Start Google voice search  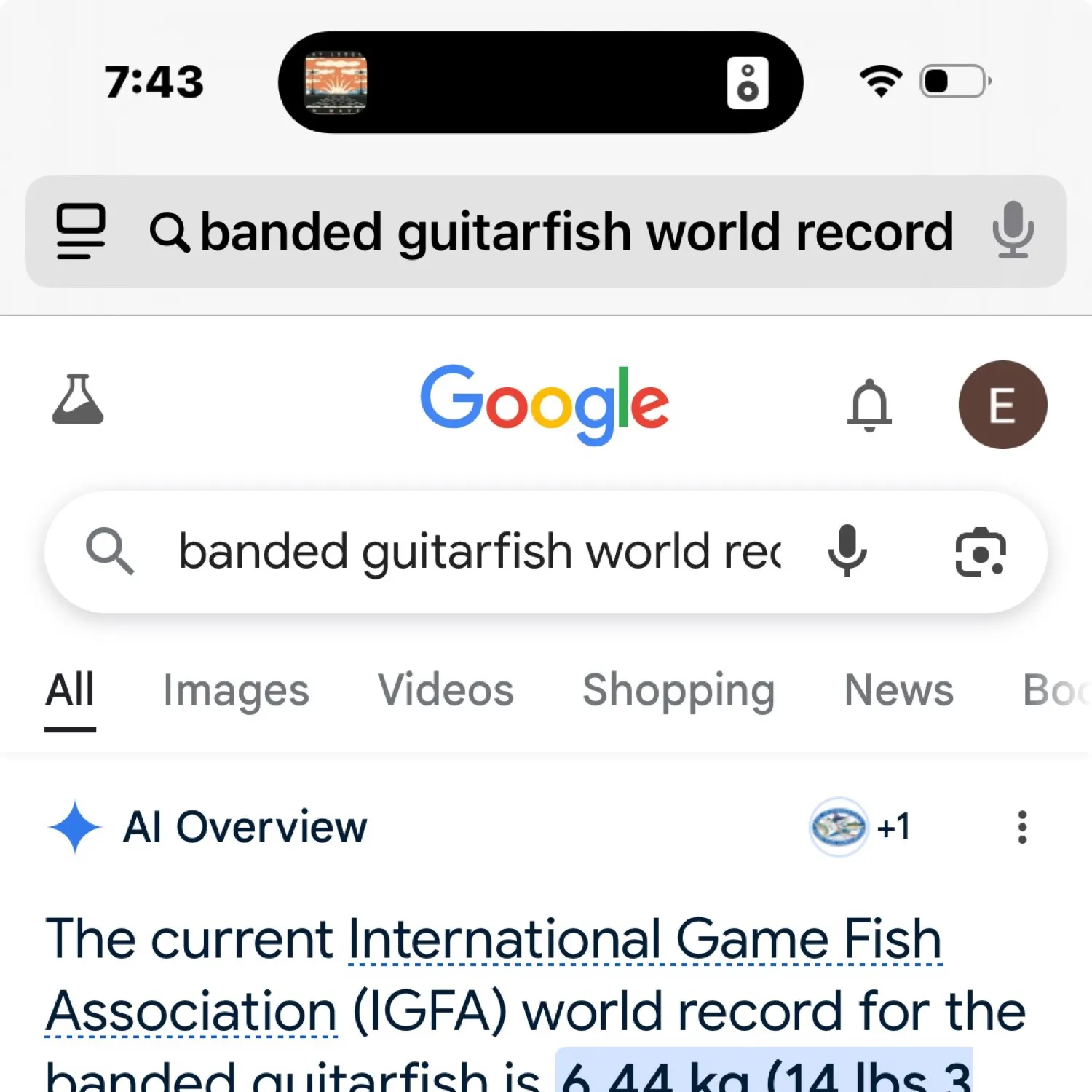847,552
